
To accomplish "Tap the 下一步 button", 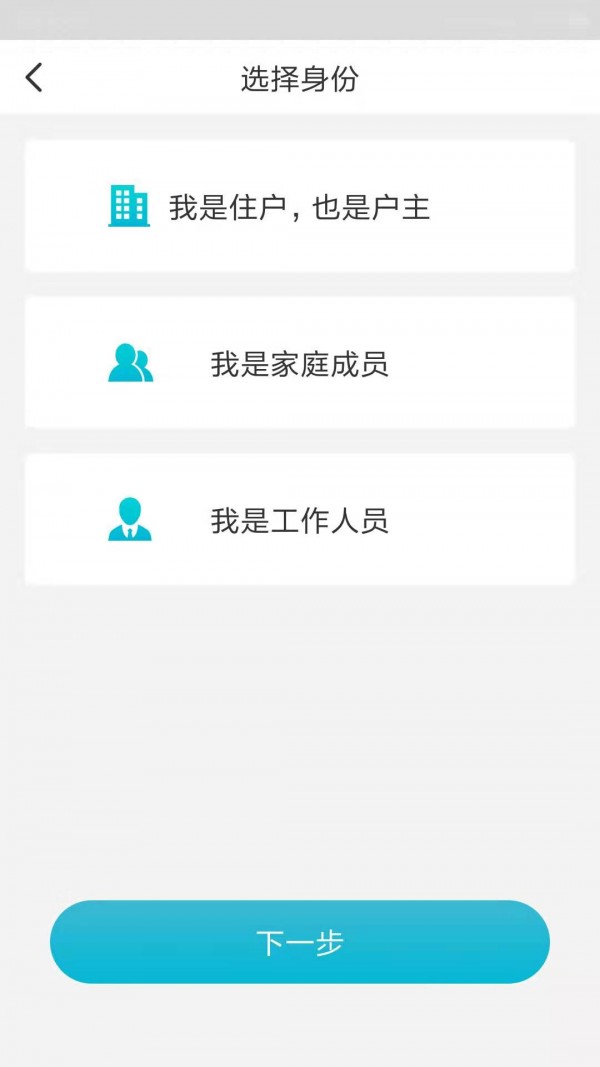I will pyautogui.click(x=300, y=942).
